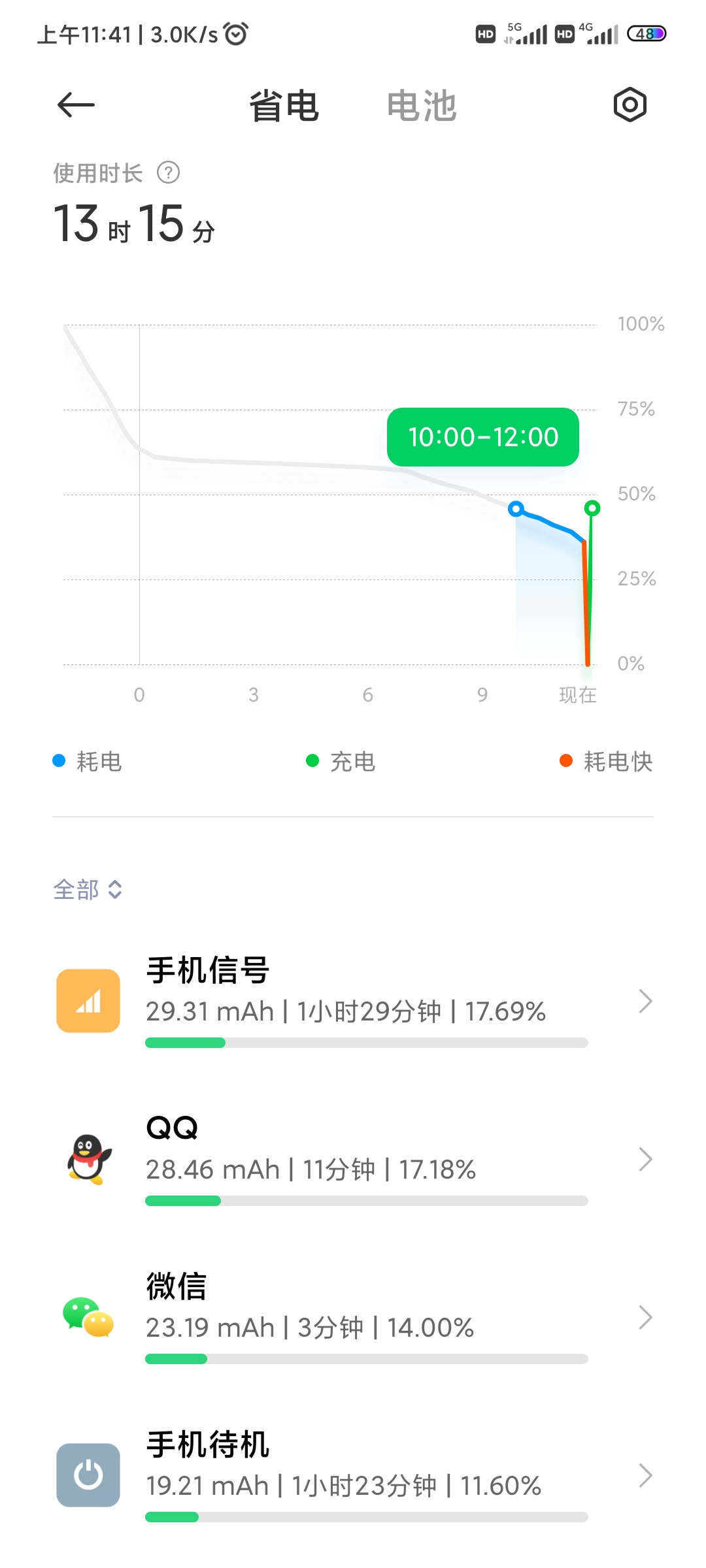Viewport: 706px width, 1568px height.
Task: Tap the blue start marker on the chart
Action: click(x=516, y=508)
